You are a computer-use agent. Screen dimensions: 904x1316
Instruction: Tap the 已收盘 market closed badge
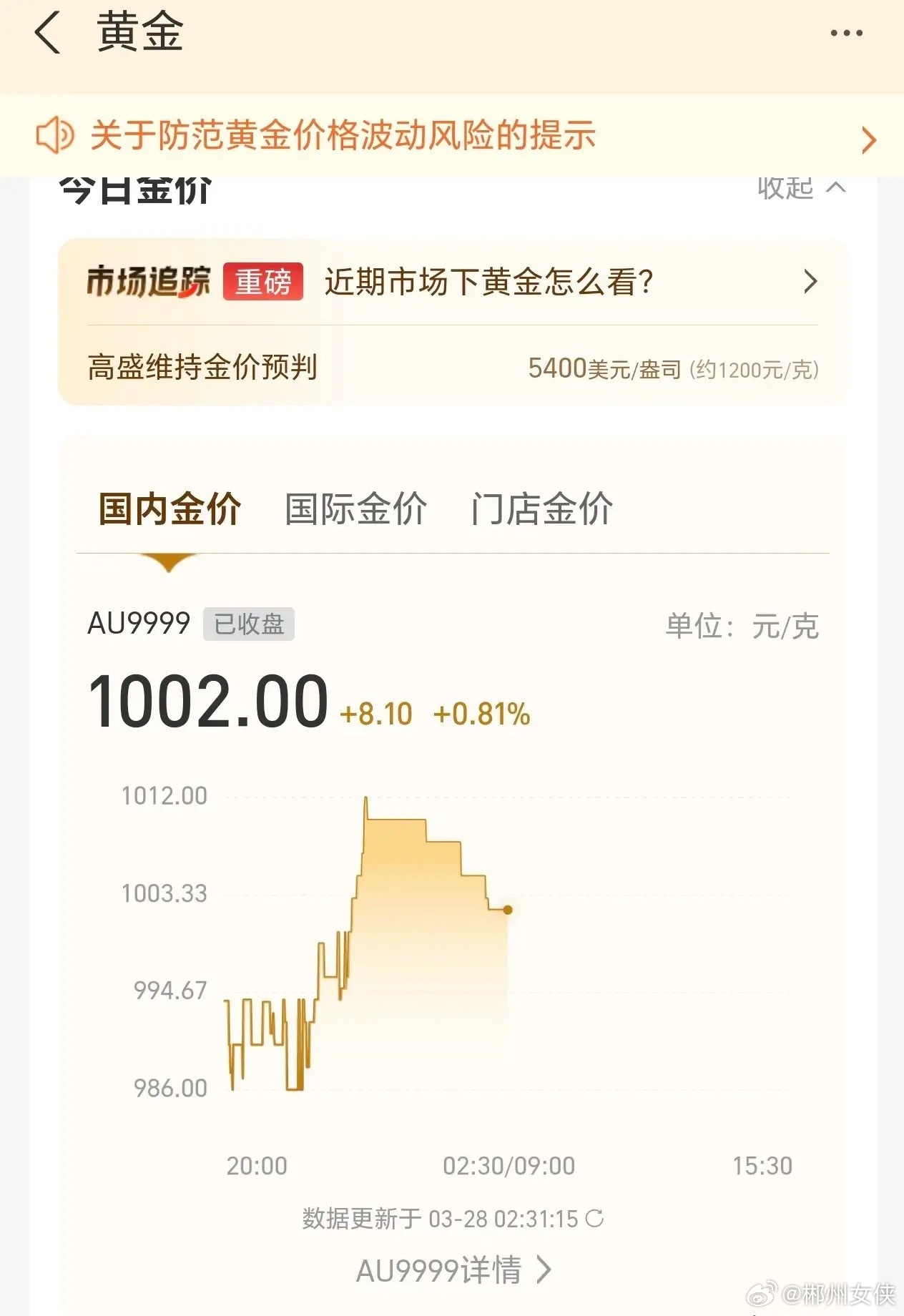click(x=249, y=624)
